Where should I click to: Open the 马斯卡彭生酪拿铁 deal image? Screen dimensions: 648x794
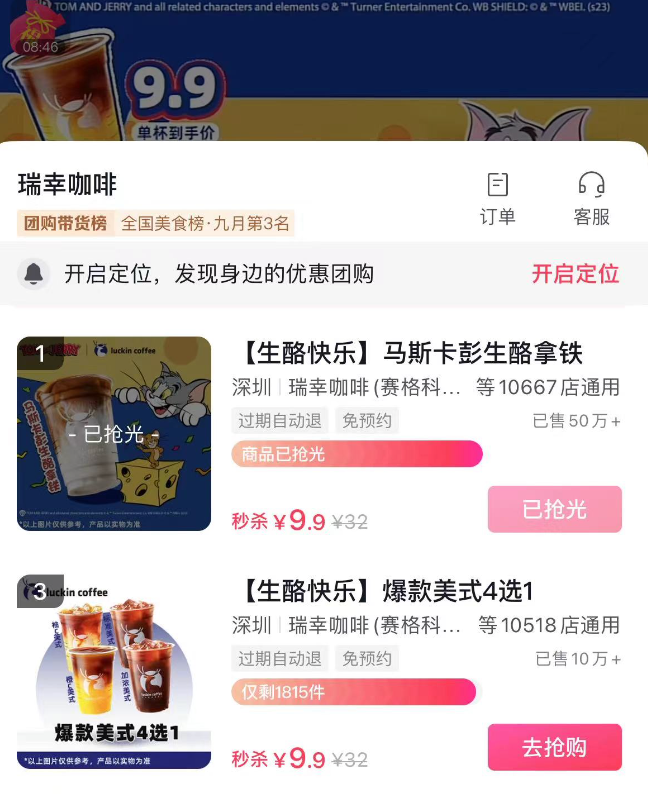[114, 433]
